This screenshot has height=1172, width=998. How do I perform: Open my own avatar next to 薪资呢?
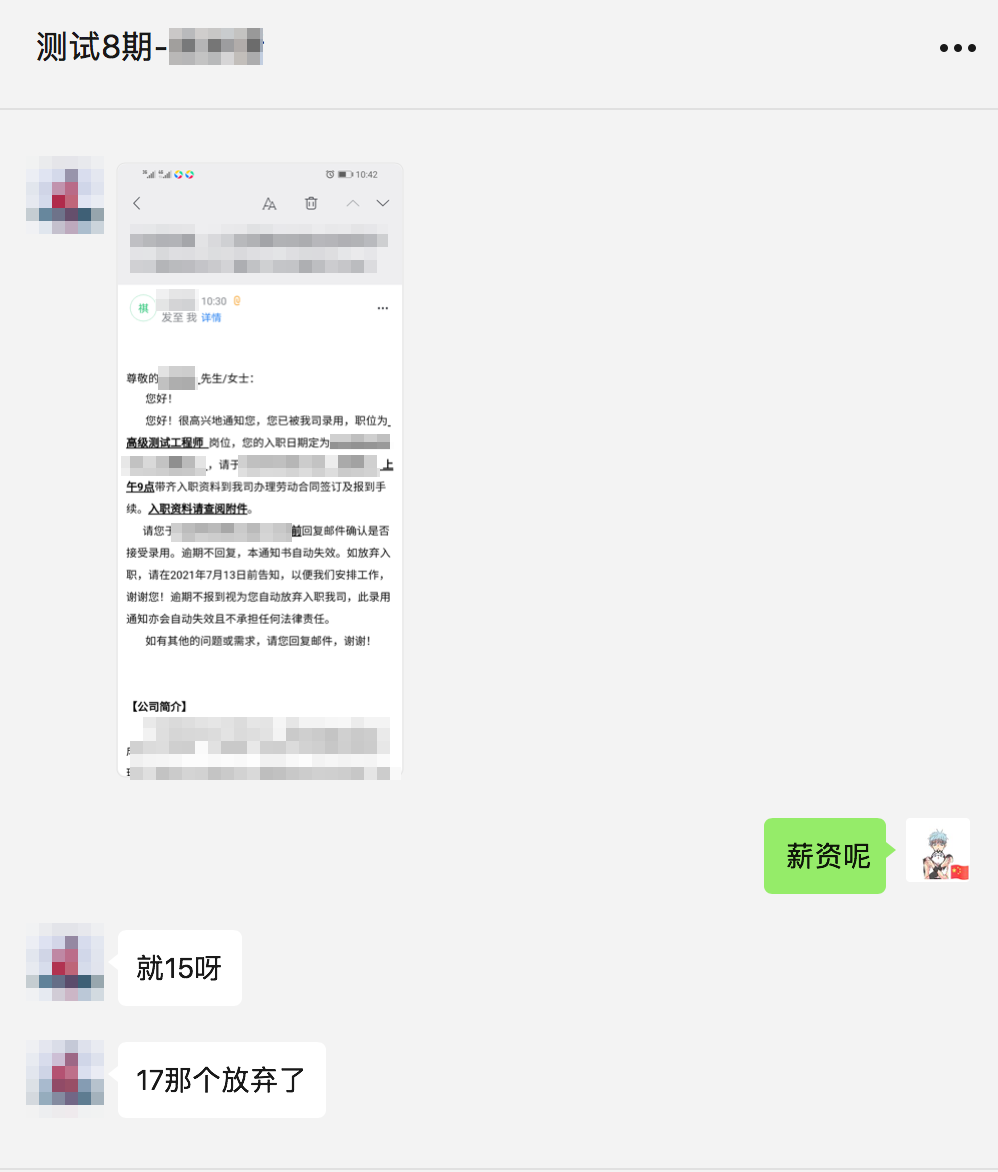[937, 850]
